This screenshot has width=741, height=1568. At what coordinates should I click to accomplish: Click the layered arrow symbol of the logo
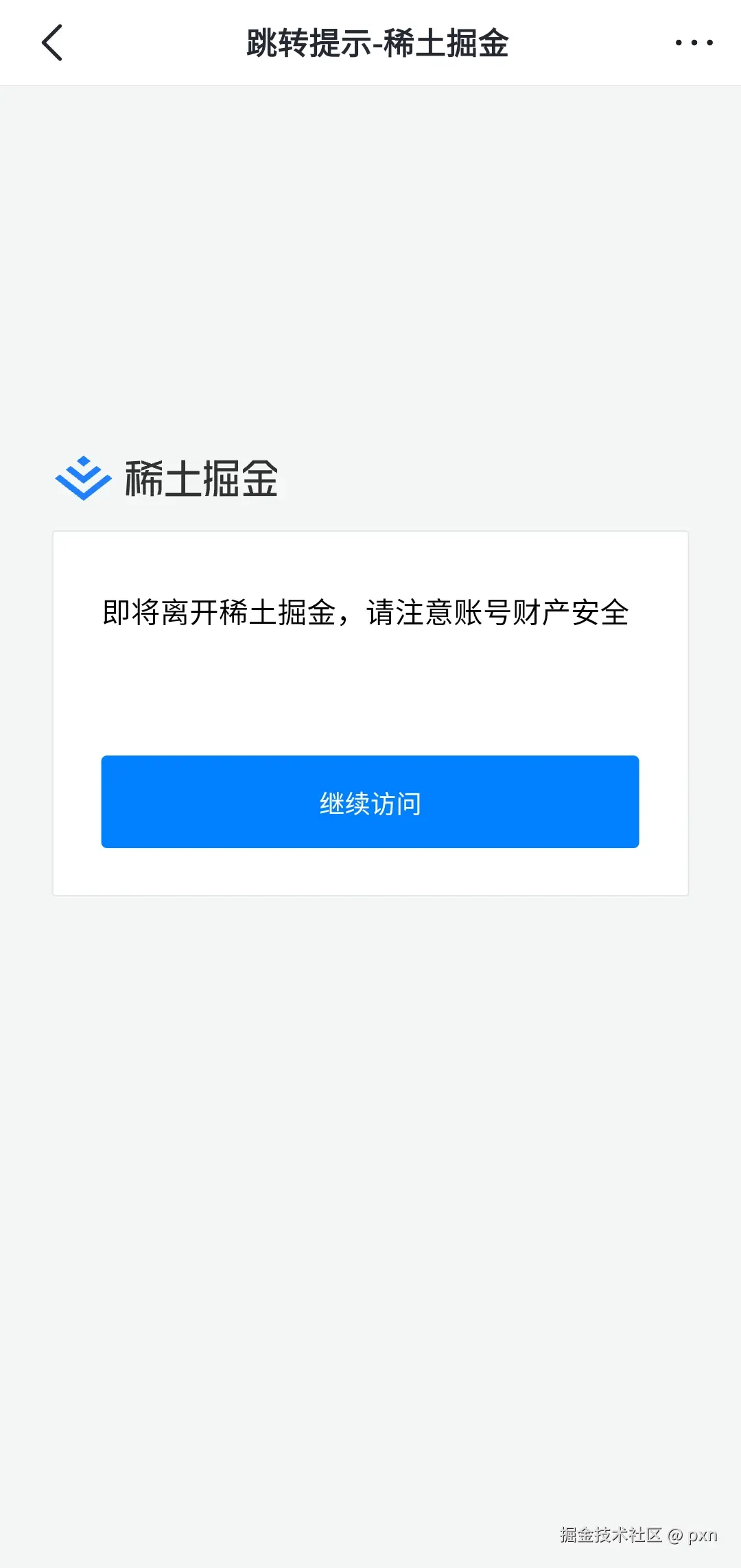coord(83,478)
